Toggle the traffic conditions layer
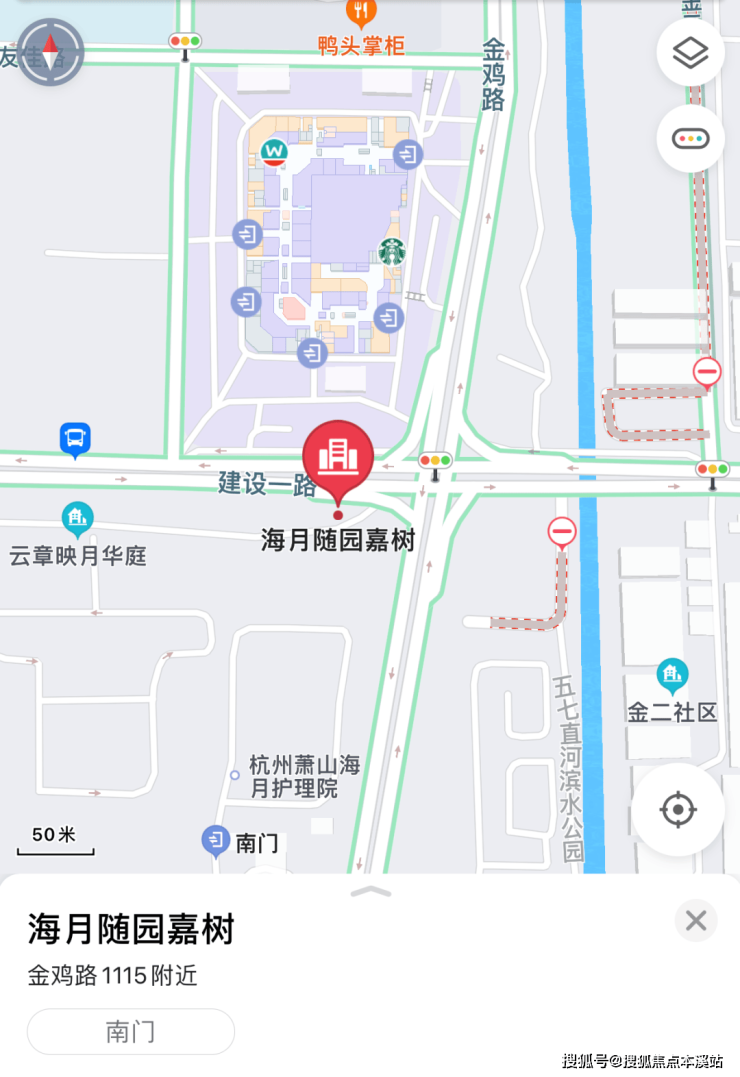The height and width of the screenshot is (1077, 740). (x=690, y=139)
